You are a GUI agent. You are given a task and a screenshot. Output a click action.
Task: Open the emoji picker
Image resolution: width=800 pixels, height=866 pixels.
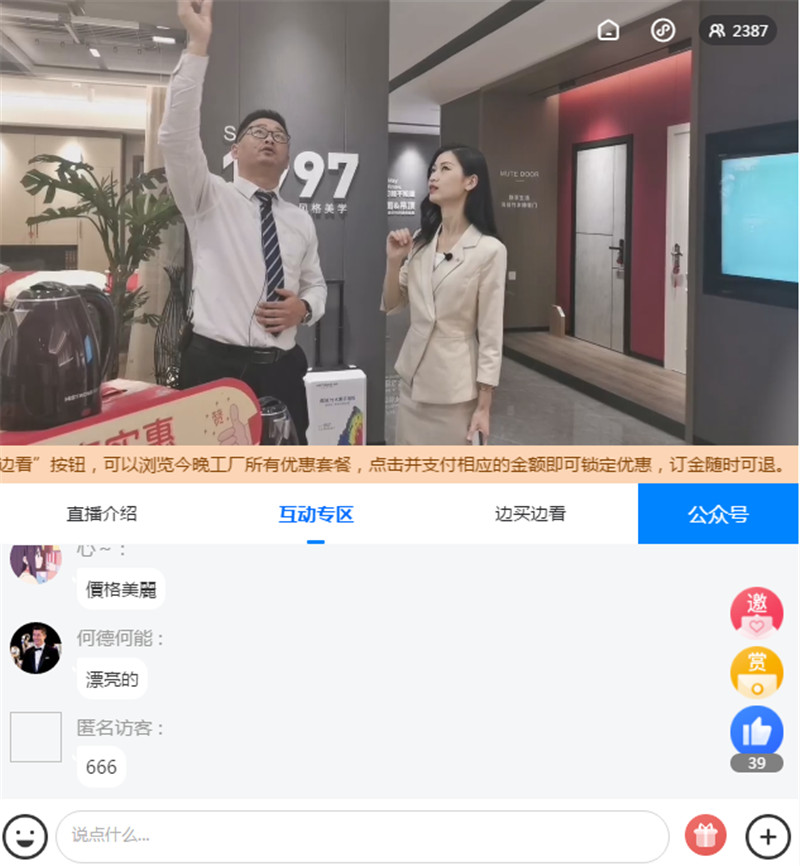(x=25, y=834)
